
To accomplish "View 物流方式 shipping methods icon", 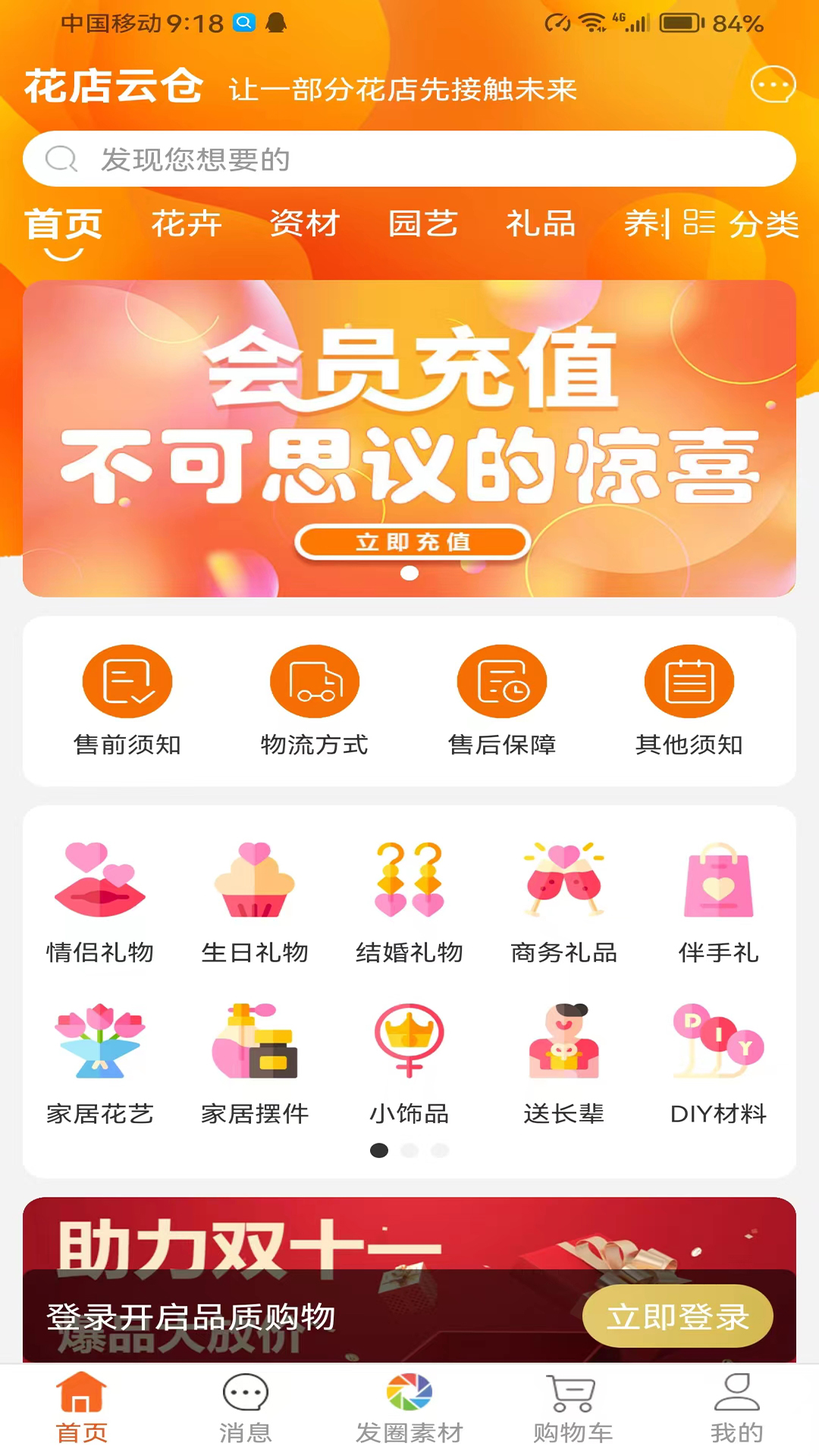I will [313, 681].
